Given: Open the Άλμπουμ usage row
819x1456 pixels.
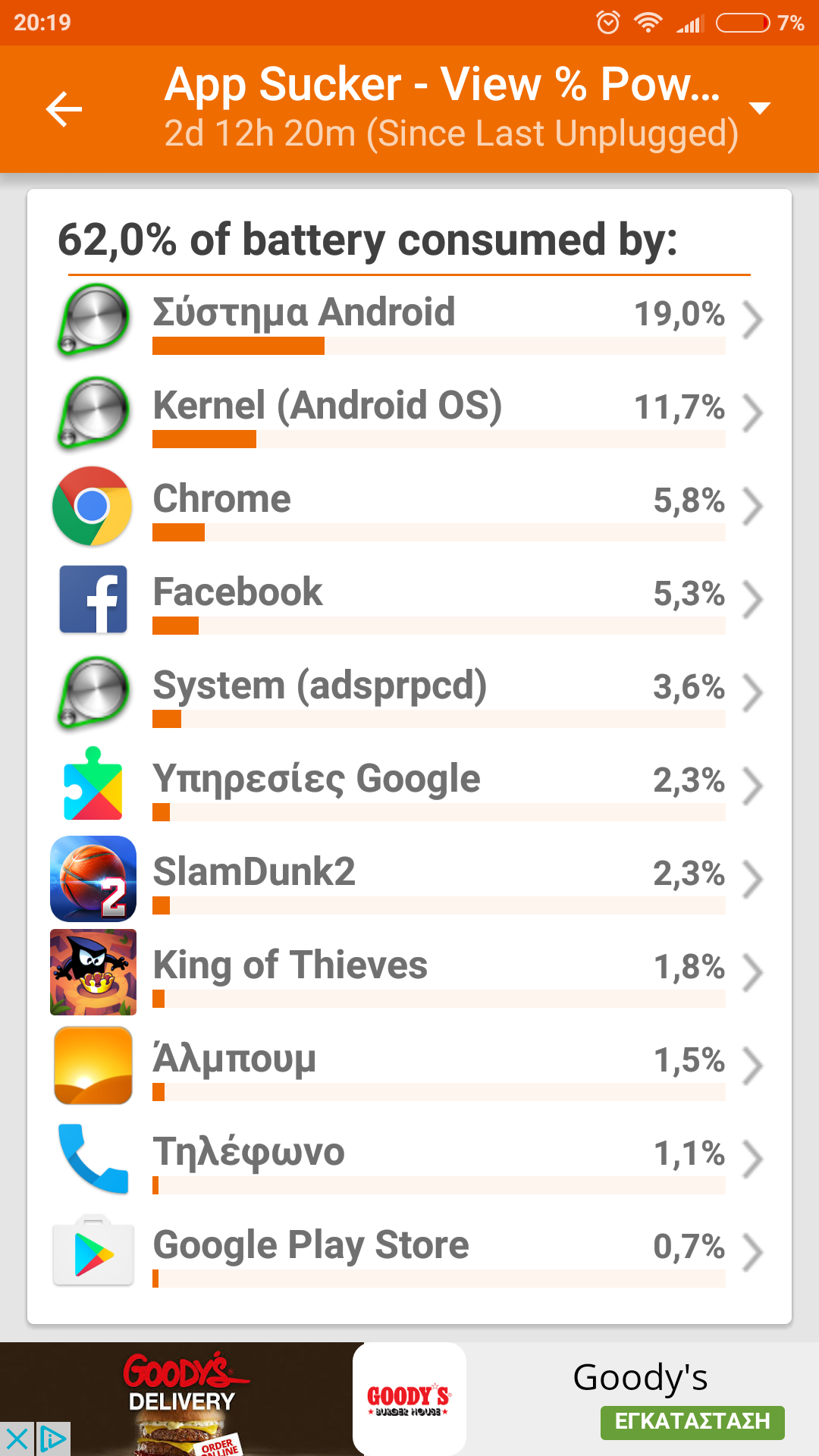Looking at the screenshot, I should pos(409,1066).
